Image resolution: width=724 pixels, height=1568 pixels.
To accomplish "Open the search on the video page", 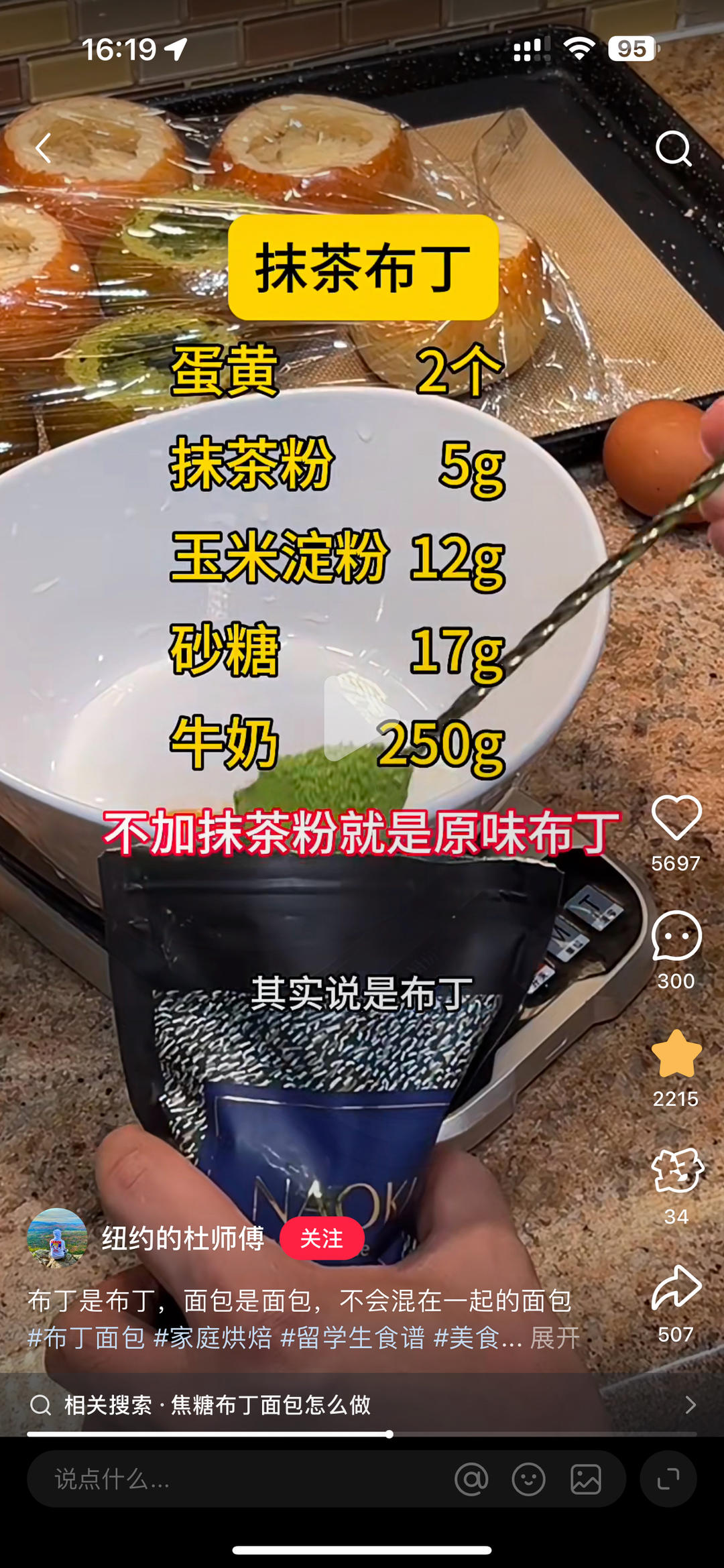I will coord(676,149).
